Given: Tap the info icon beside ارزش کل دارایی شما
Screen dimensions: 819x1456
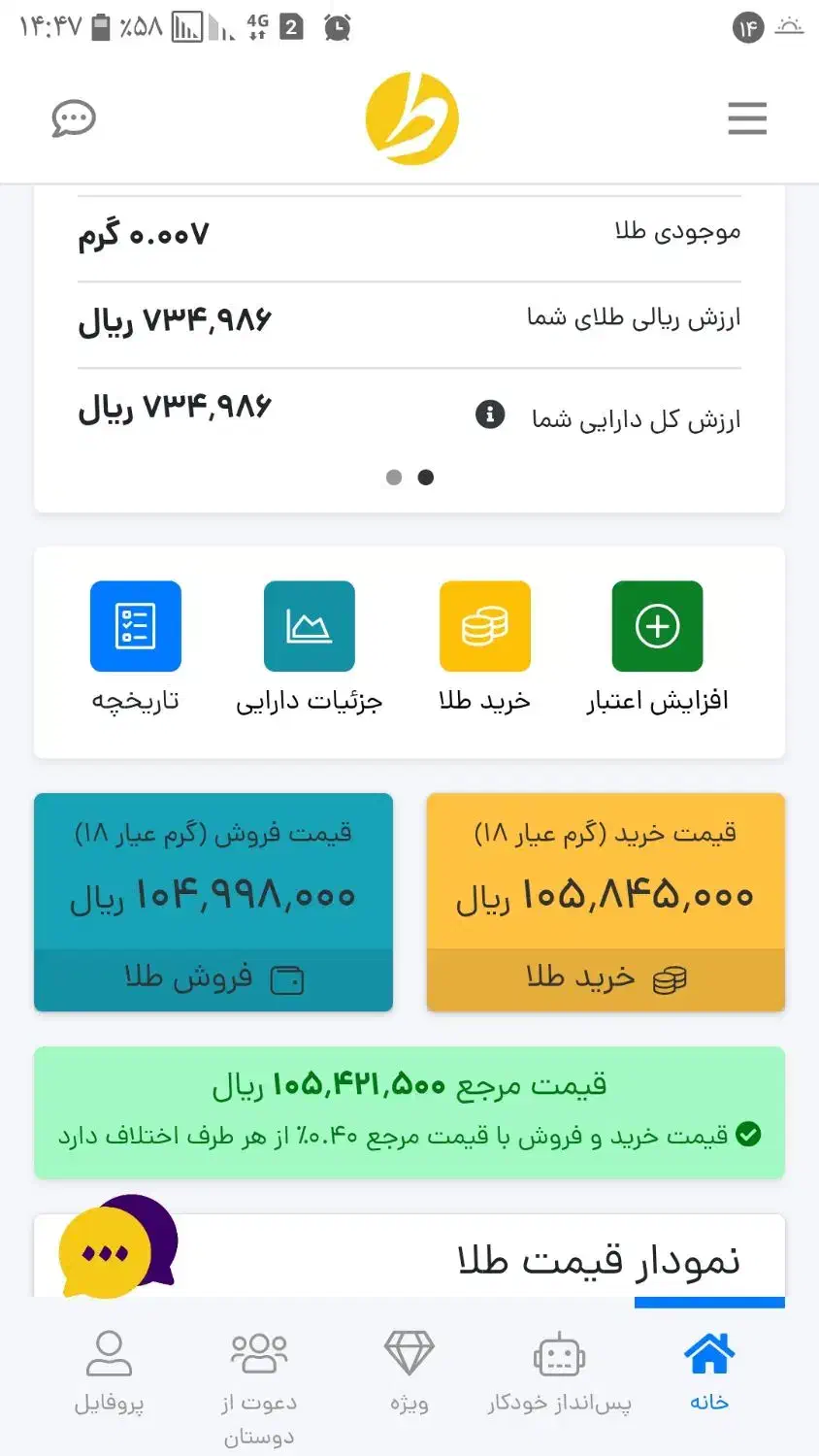Looking at the screenshot, I should pos(490,414).
